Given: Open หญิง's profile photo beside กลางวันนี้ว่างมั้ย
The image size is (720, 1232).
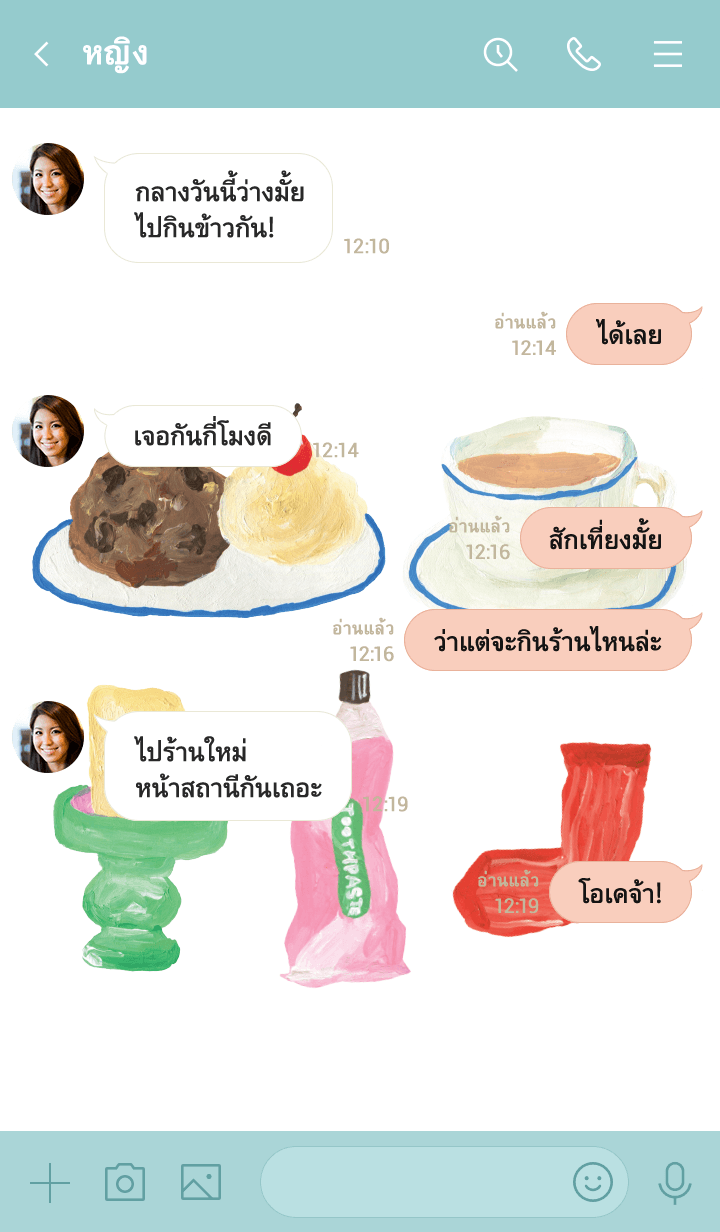Looking at the screenshot, I should click(x=48, y=179).
